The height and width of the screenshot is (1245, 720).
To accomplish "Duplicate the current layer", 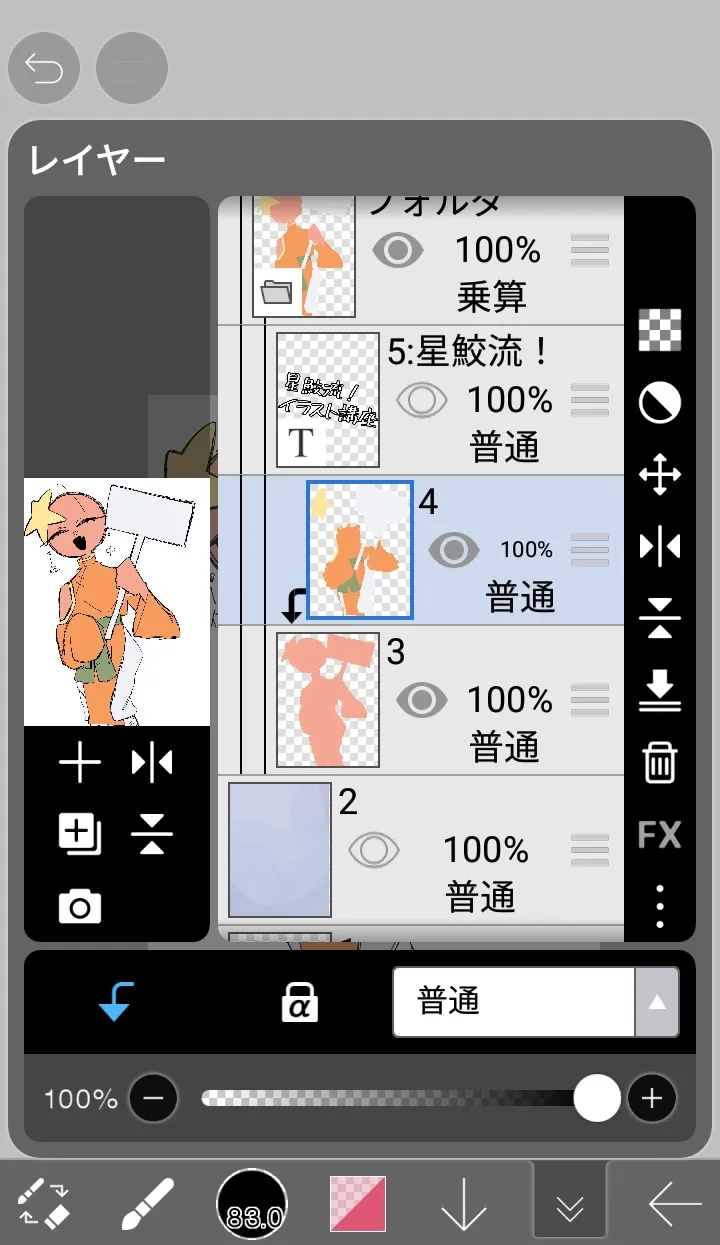I will [80, 834].
